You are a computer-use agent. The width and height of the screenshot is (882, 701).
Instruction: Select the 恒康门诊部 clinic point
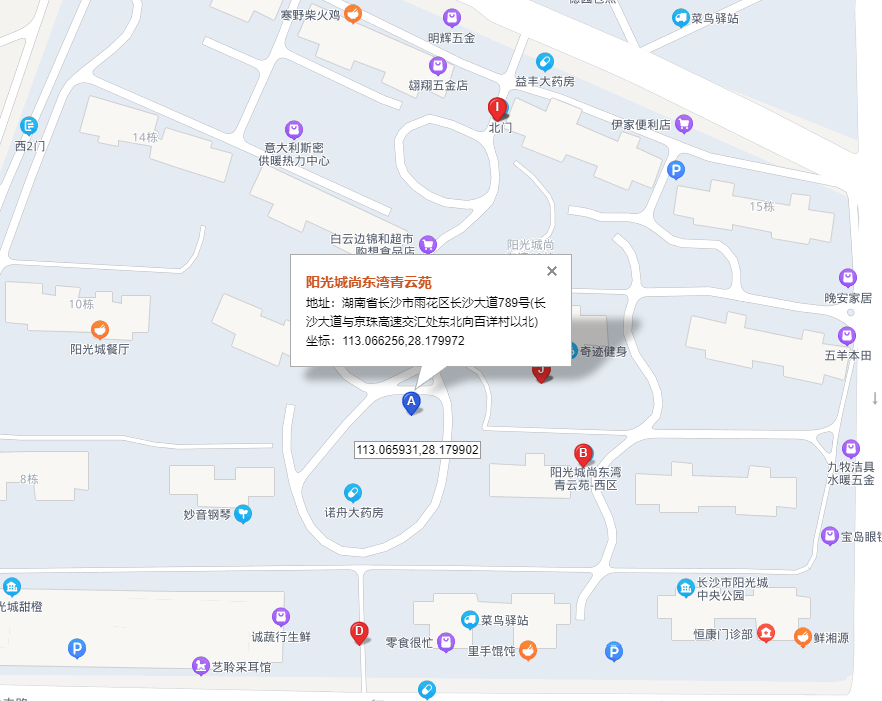766,633
